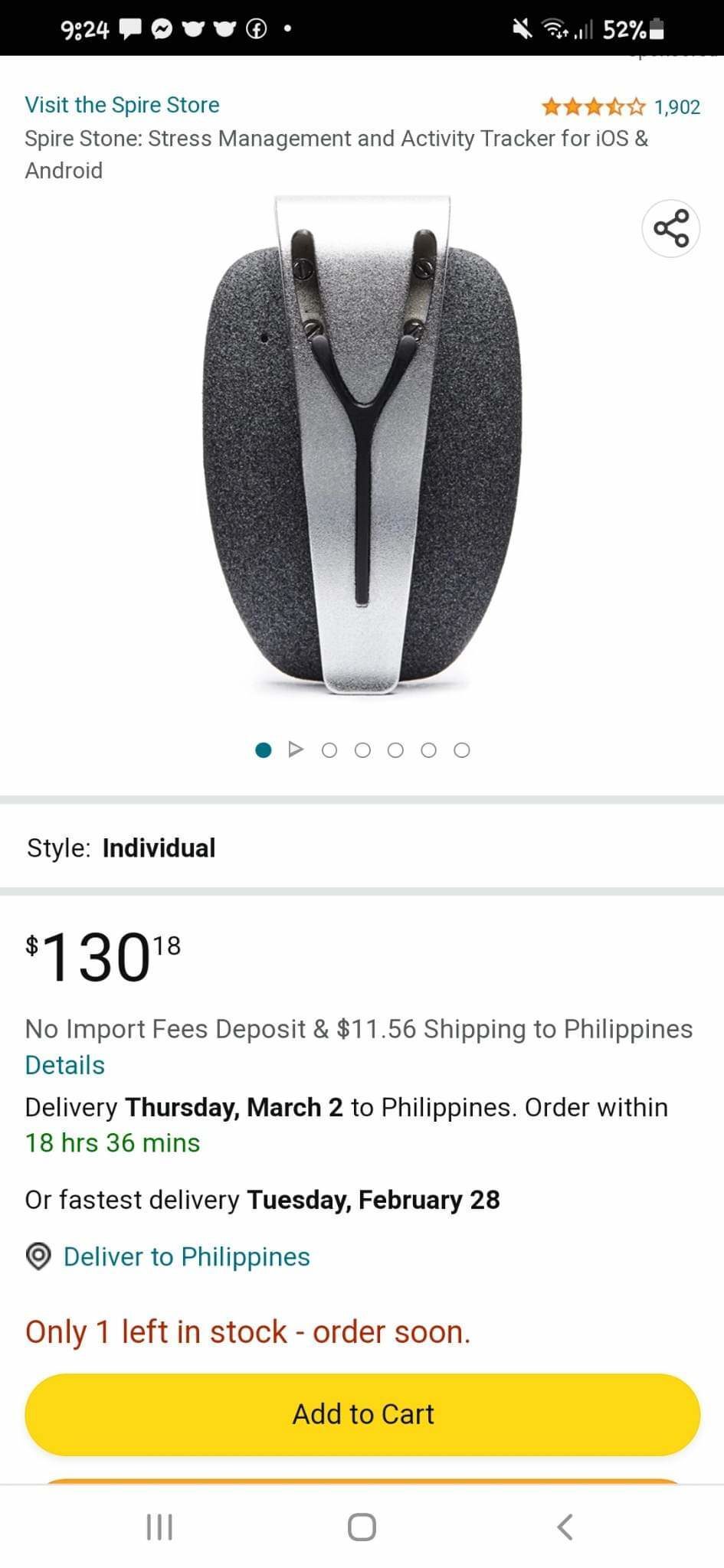Add Spire Stone to Cart
This screenshot has width=724, height=1568.
click(x=362, y=1414)
